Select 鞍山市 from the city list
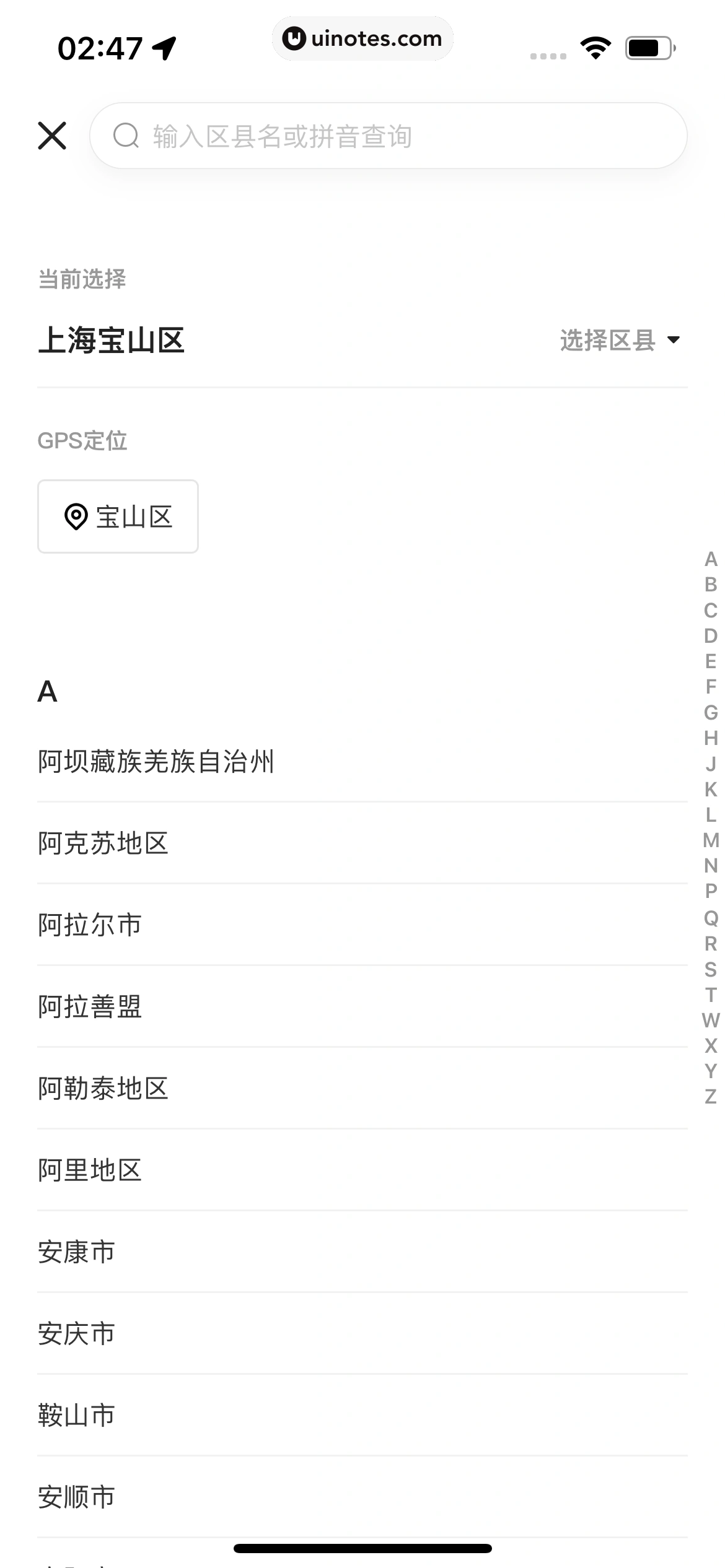 (x=76, y=1414)
